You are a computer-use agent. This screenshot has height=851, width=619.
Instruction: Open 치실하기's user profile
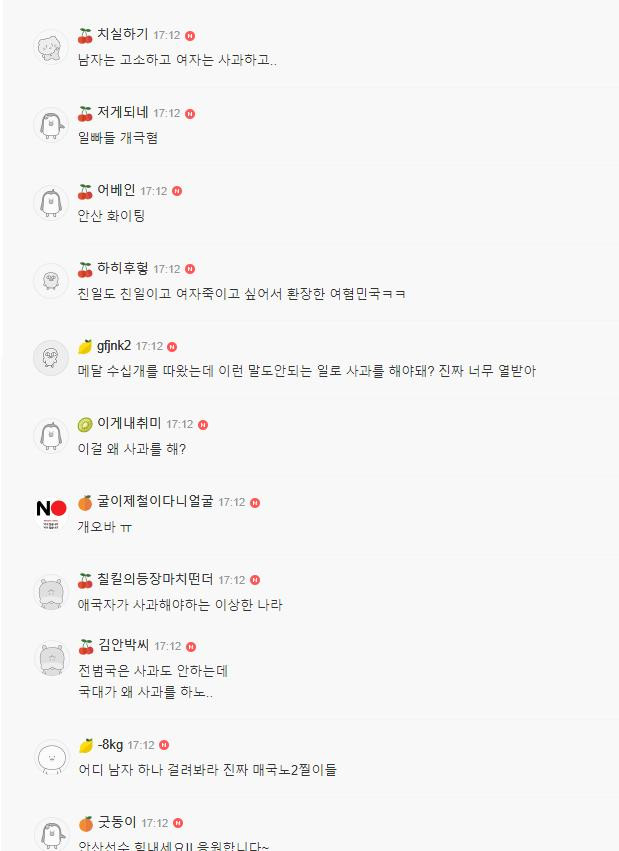(122, 35)
